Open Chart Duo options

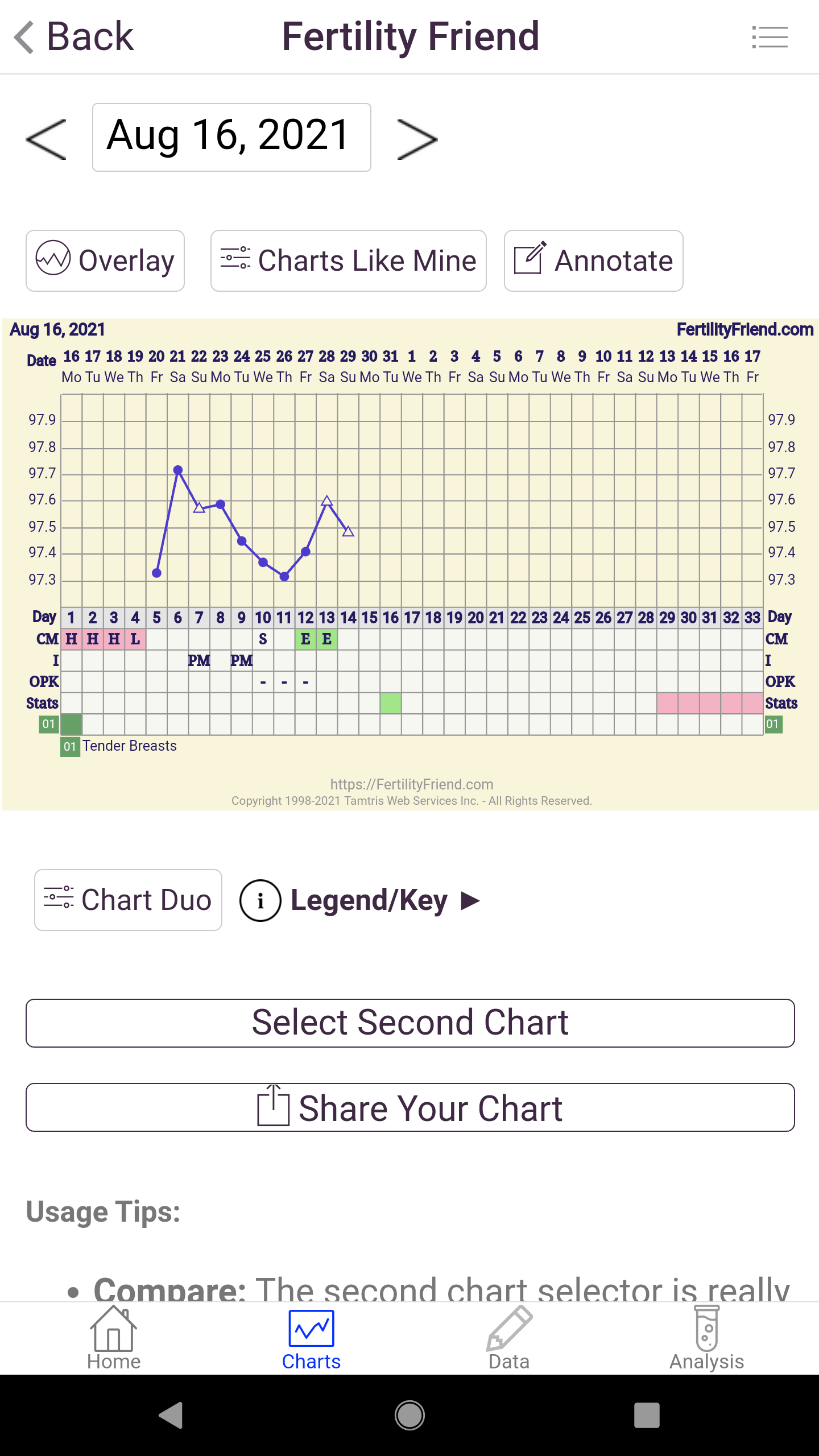[x=128, y=900]
